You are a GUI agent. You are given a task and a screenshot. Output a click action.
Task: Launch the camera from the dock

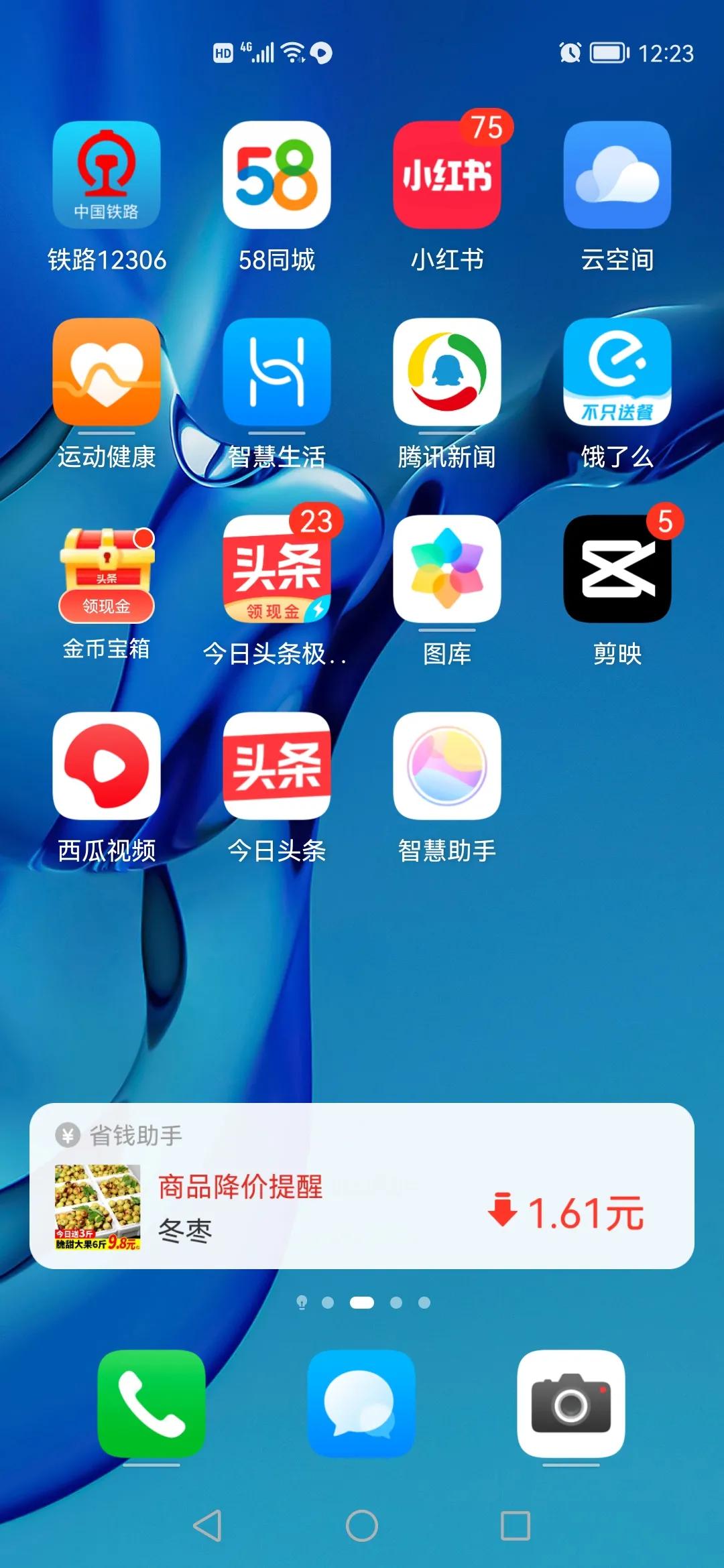coord(571,1404)
